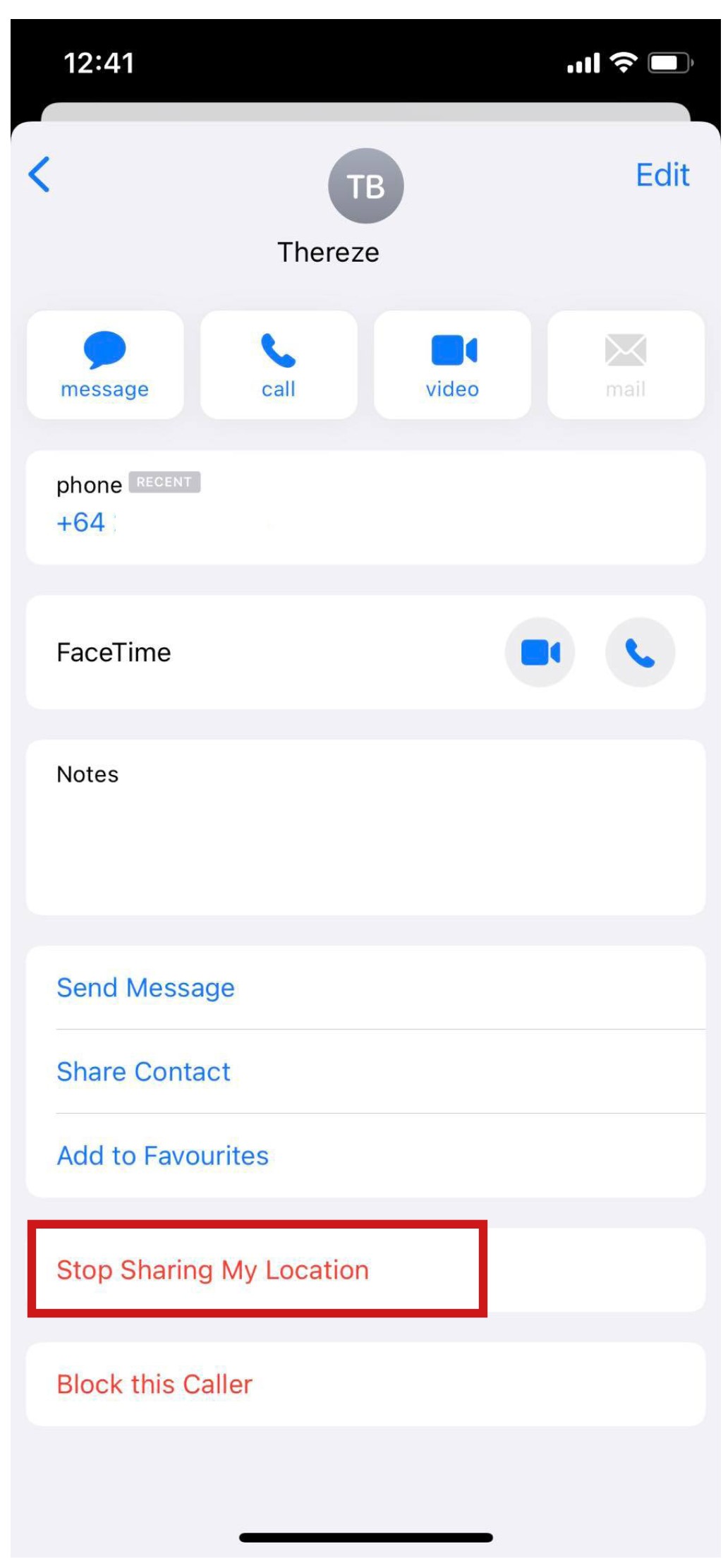Choose Share Contact
The width and height of the screenshot is (723, 1568).
[x=144, y=1071]
